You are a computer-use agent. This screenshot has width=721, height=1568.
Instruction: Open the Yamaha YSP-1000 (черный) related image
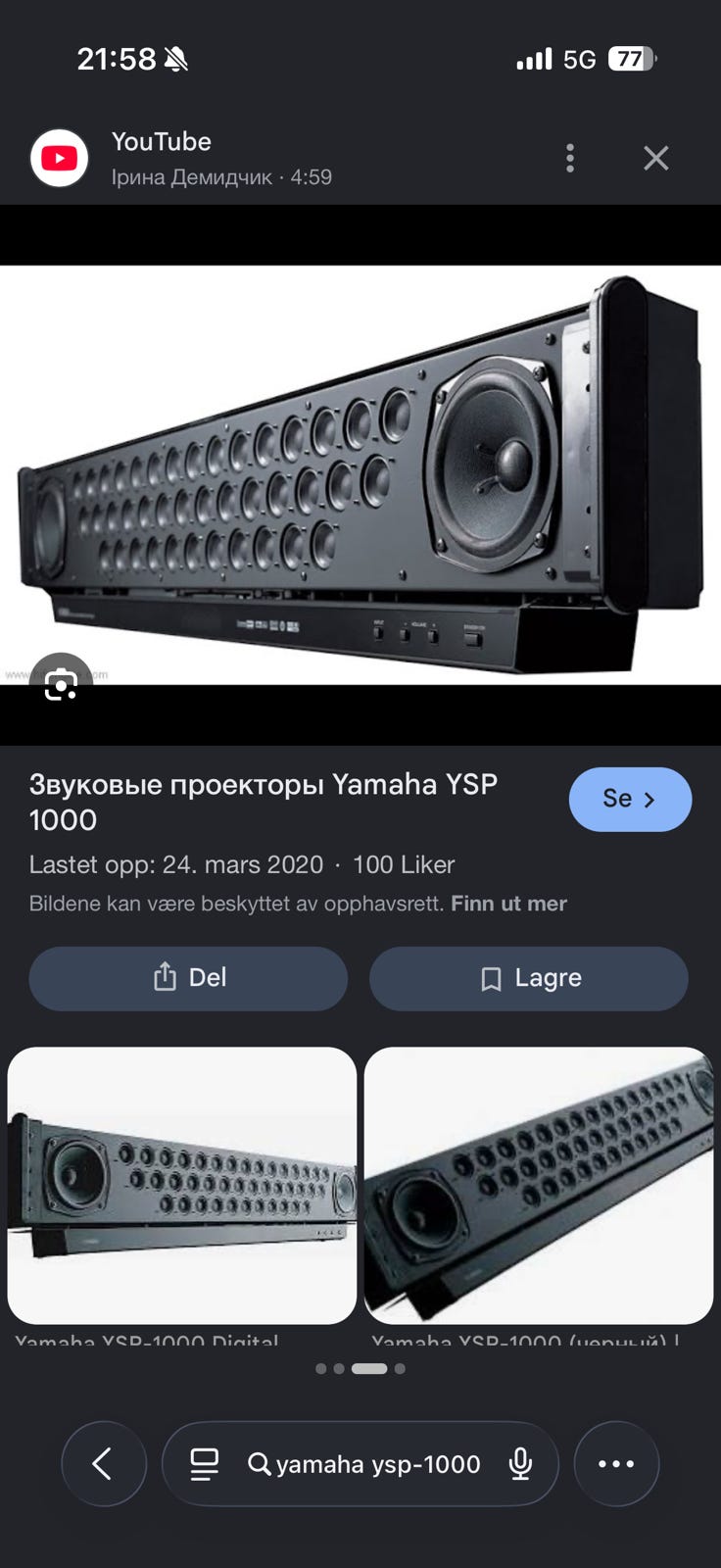[539, 1186]
